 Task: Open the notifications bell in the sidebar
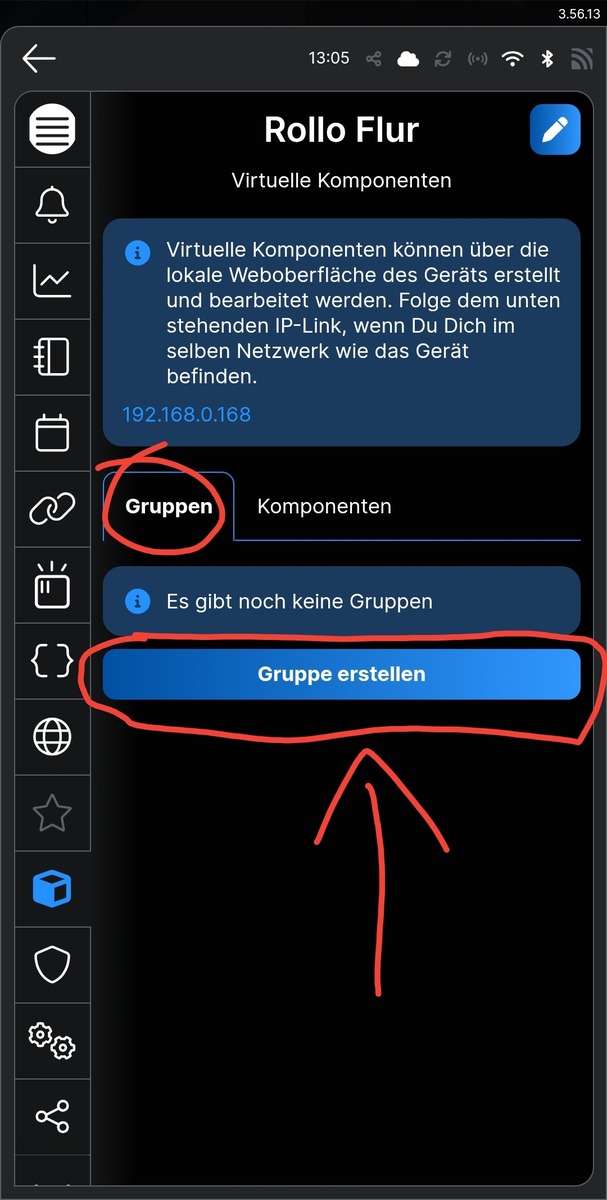[52, 205]
